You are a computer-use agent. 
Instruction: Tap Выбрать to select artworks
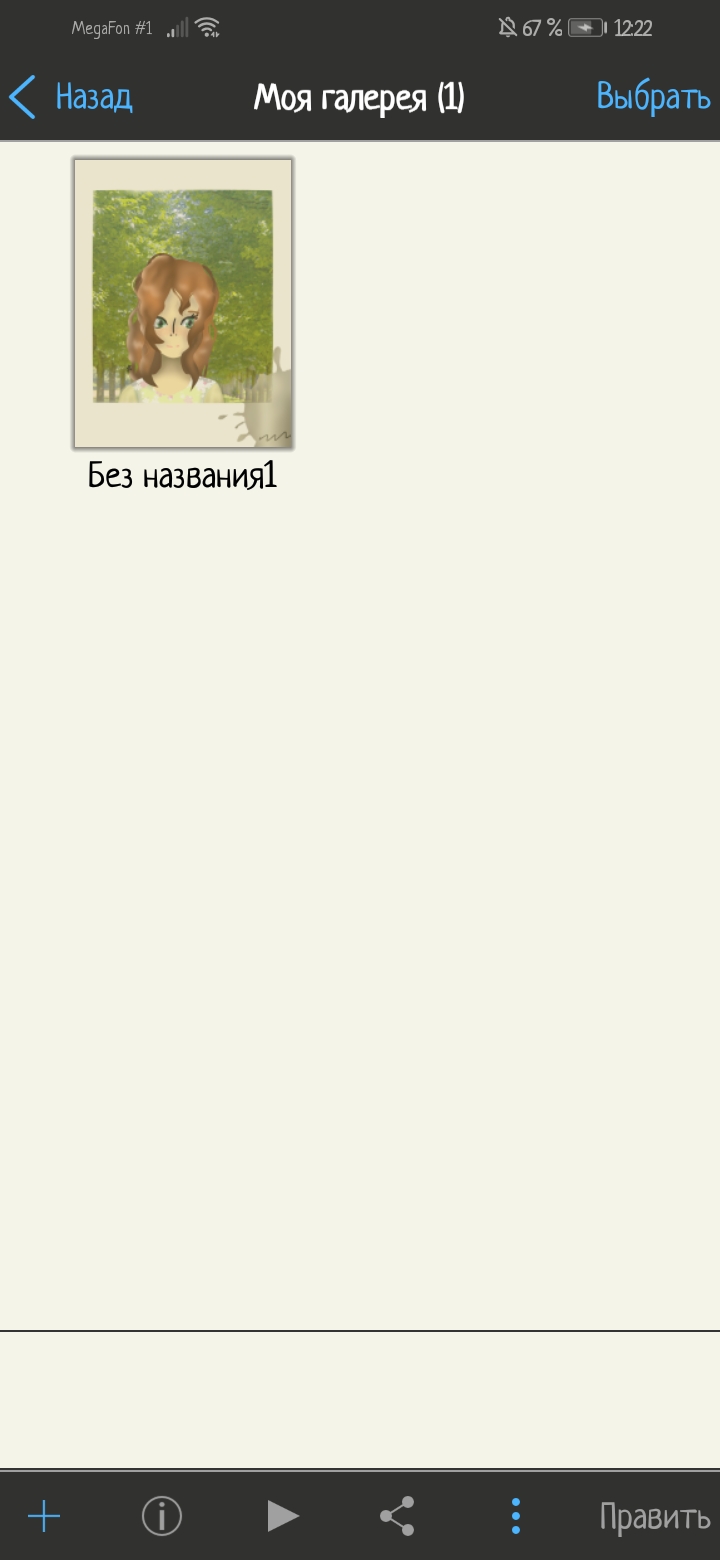point(653,97)
